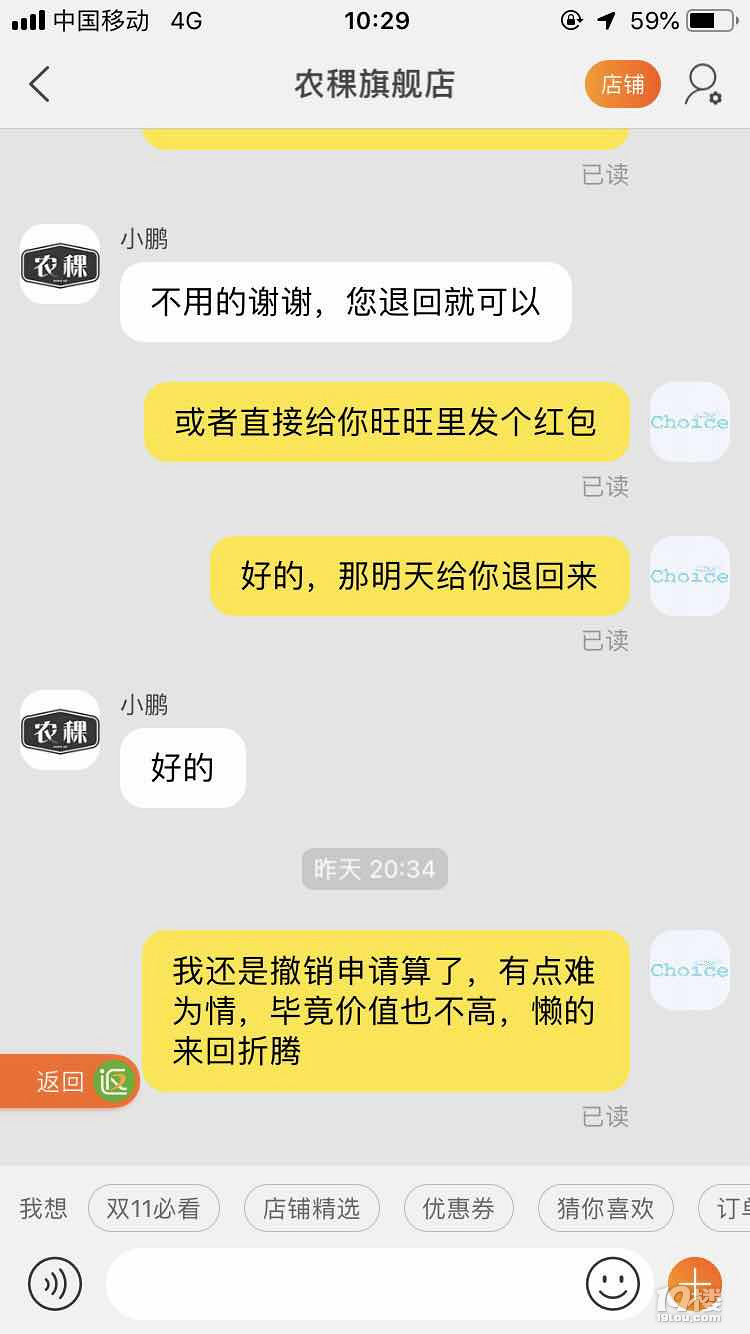Open the emoji picker
The width and height of the screenshot is (750, 1334).
pyautogui.click(x=612, y=1284)
